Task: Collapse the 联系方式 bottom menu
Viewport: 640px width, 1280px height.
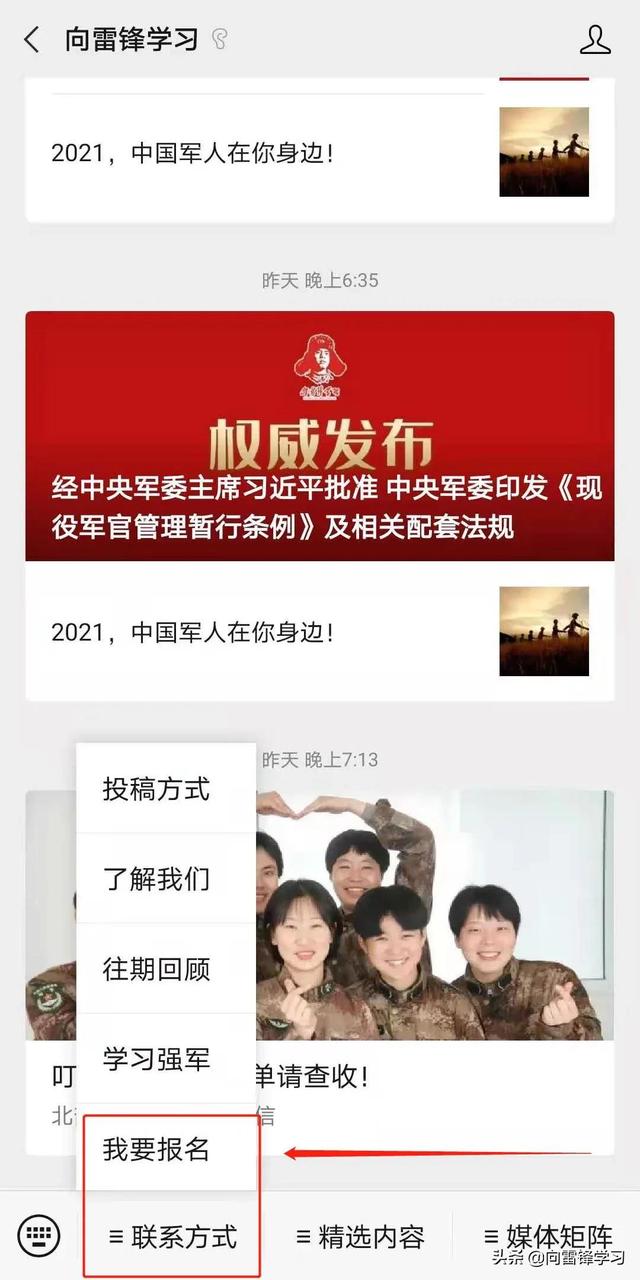Action: (x=172, y=1237)
